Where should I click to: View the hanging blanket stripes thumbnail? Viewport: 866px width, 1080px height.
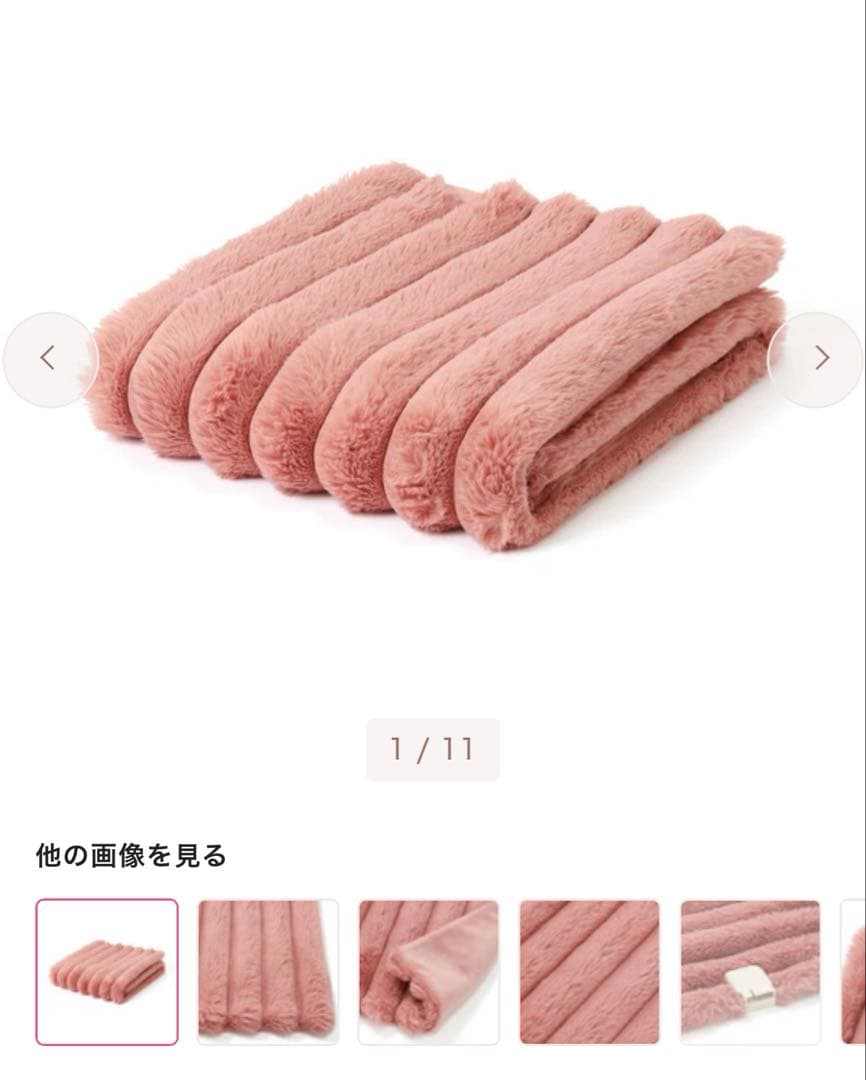tap(268, 972)
